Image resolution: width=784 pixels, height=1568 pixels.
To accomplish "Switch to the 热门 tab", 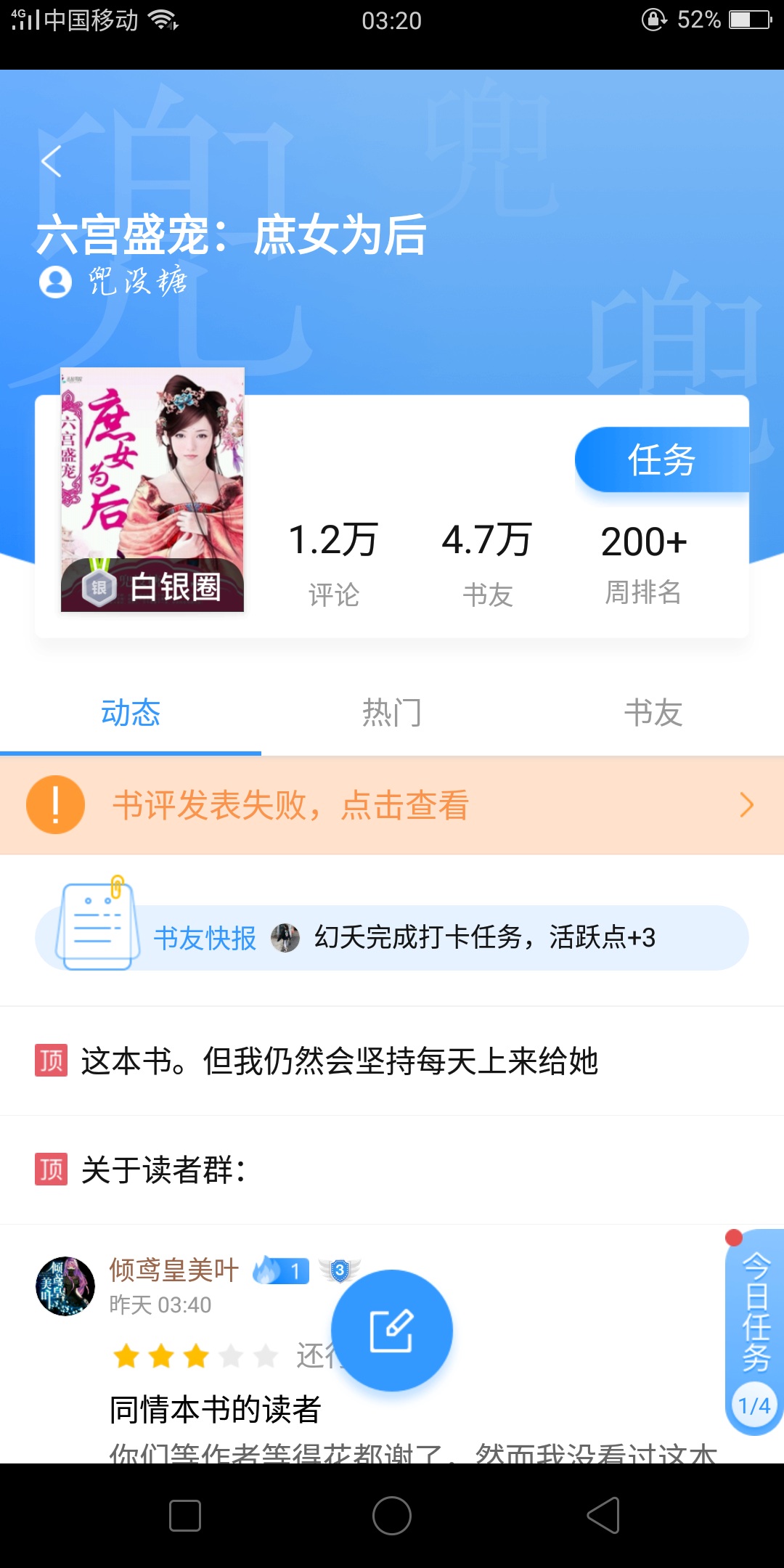I will [x=392, y=713].
